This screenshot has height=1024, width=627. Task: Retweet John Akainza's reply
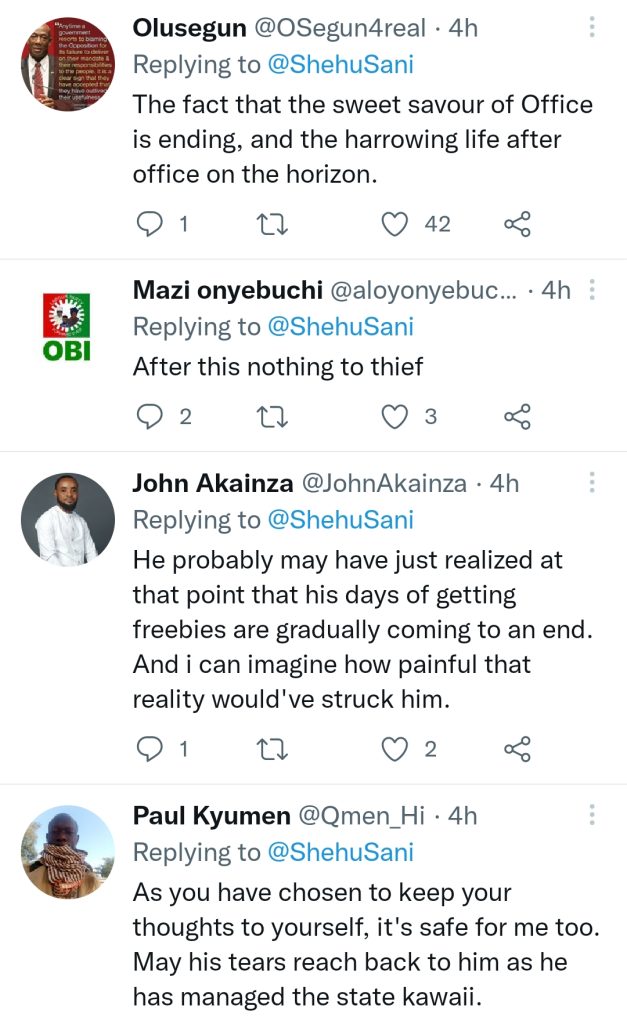(272, 749)
